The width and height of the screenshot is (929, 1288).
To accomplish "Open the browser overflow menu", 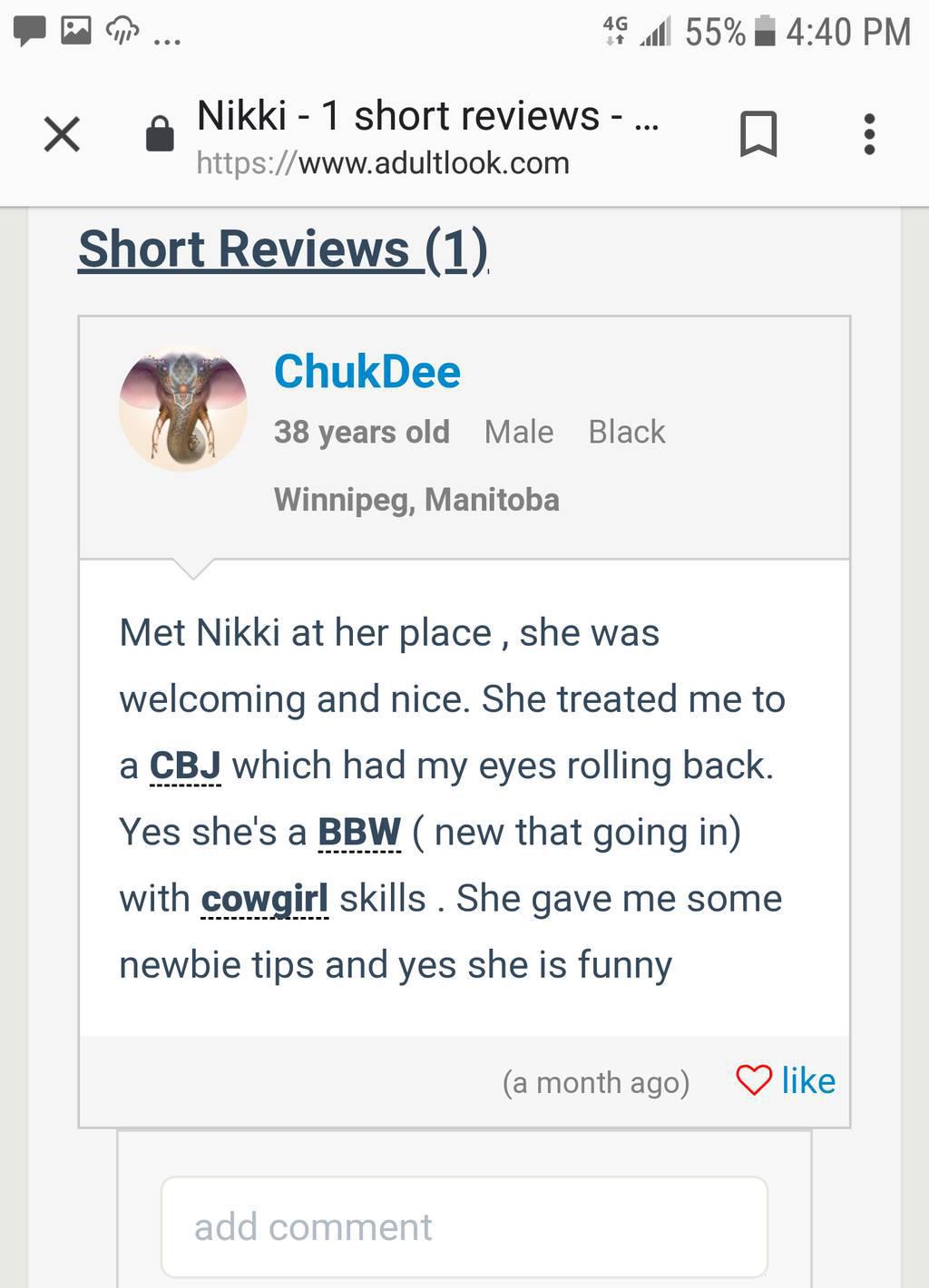I will coord(869,134).
